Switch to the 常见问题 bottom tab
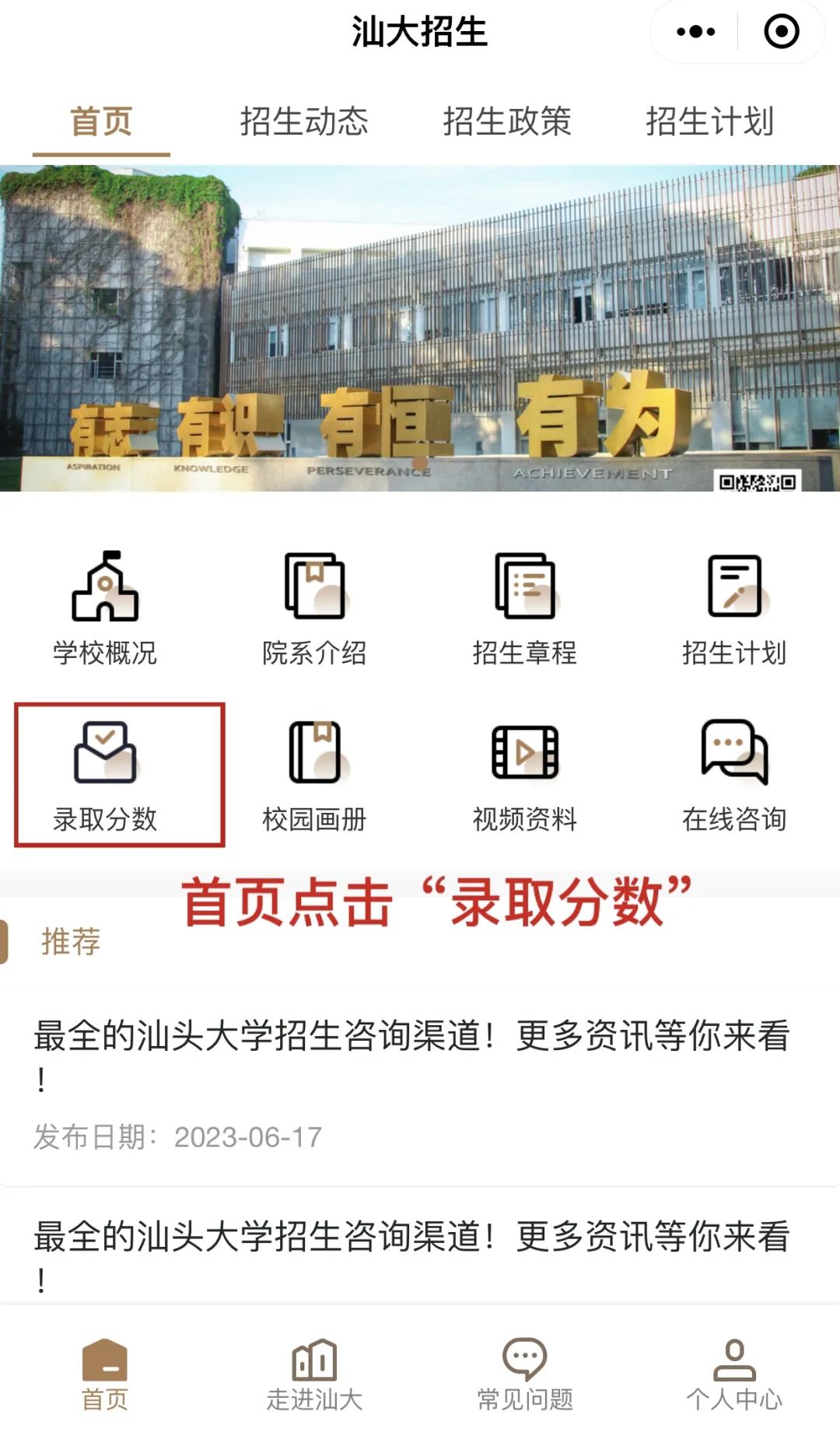 tap(525, 1375)
